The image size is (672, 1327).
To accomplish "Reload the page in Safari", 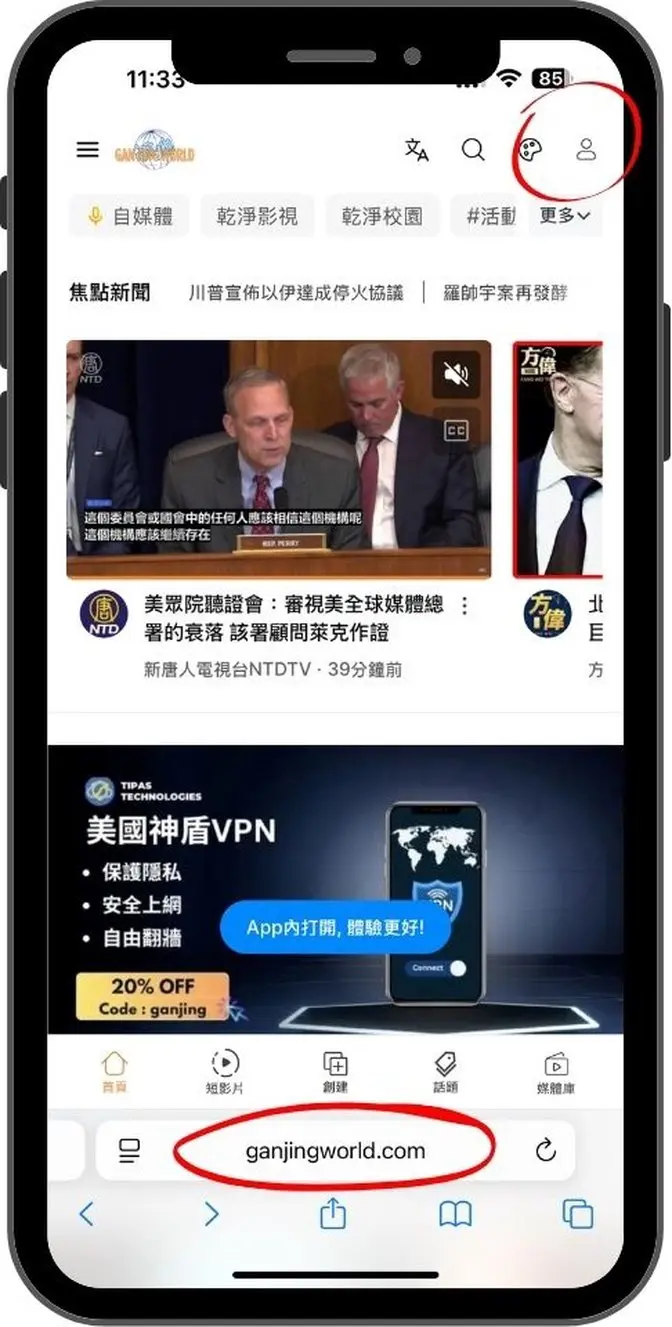I will (546, 1151).
